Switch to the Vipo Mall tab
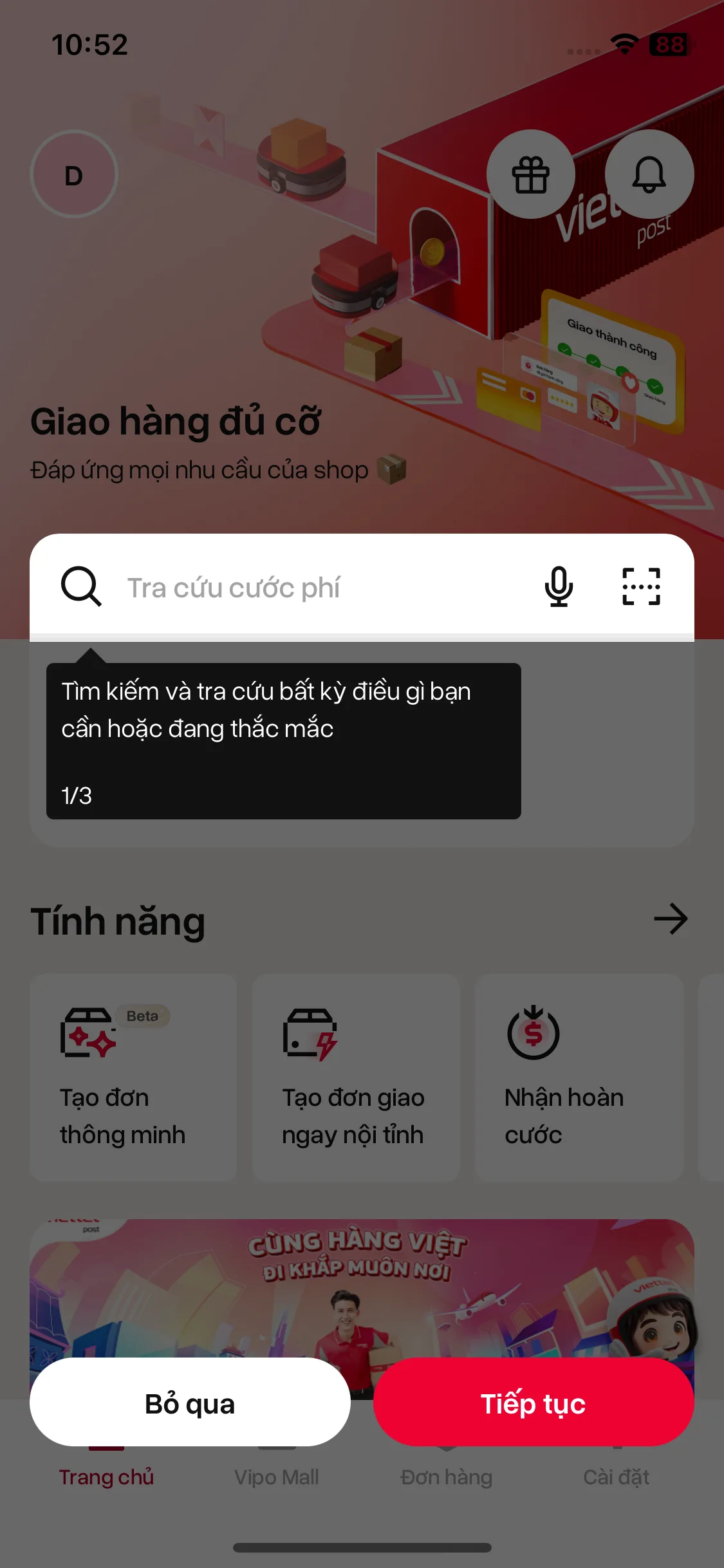The height and width of the screenshot is (1568, 724). click(276, 1477)
